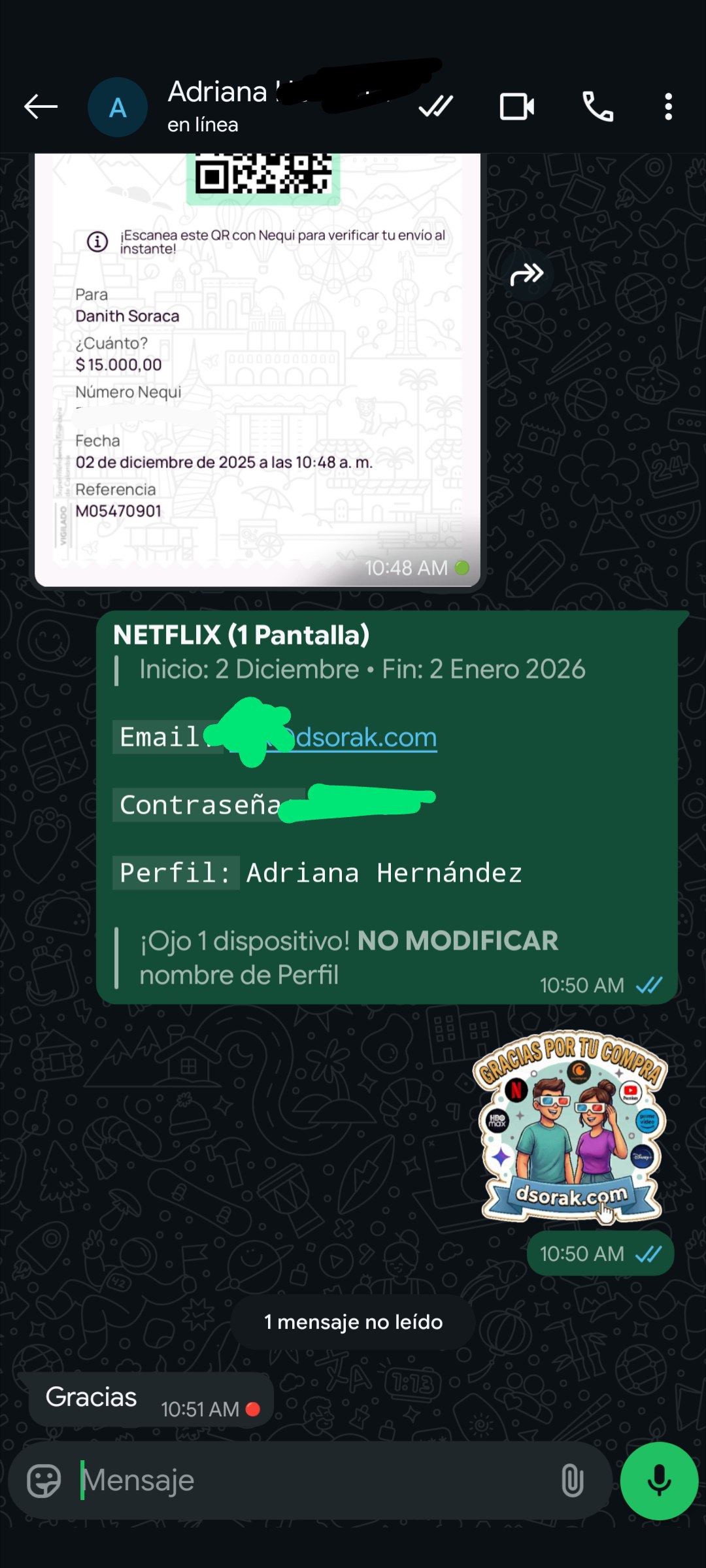Click the double-checkmark icon in the top bar
This screenshot has width=706, height=1568.
coord(434,107)
